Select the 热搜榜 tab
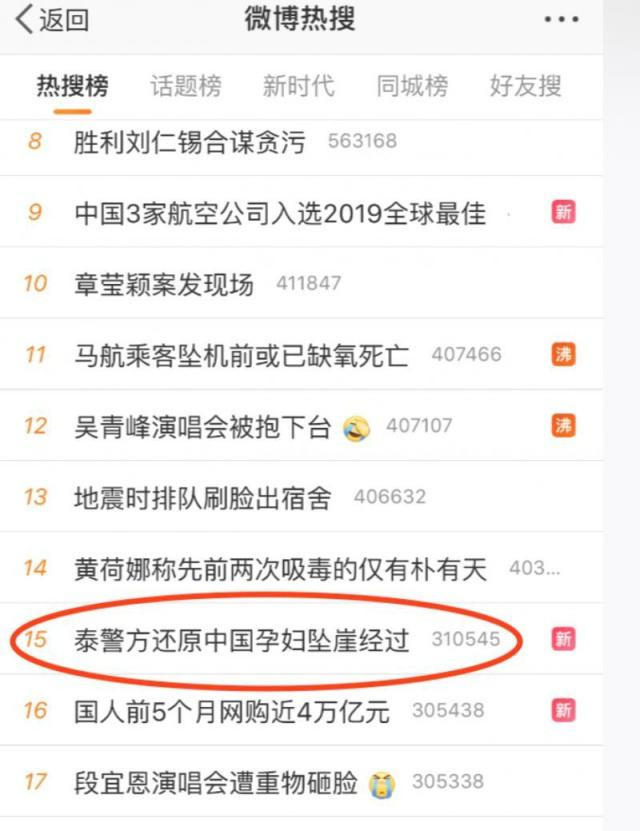Image resolution: width=640 pixels, height=831 pixels. 73,87
